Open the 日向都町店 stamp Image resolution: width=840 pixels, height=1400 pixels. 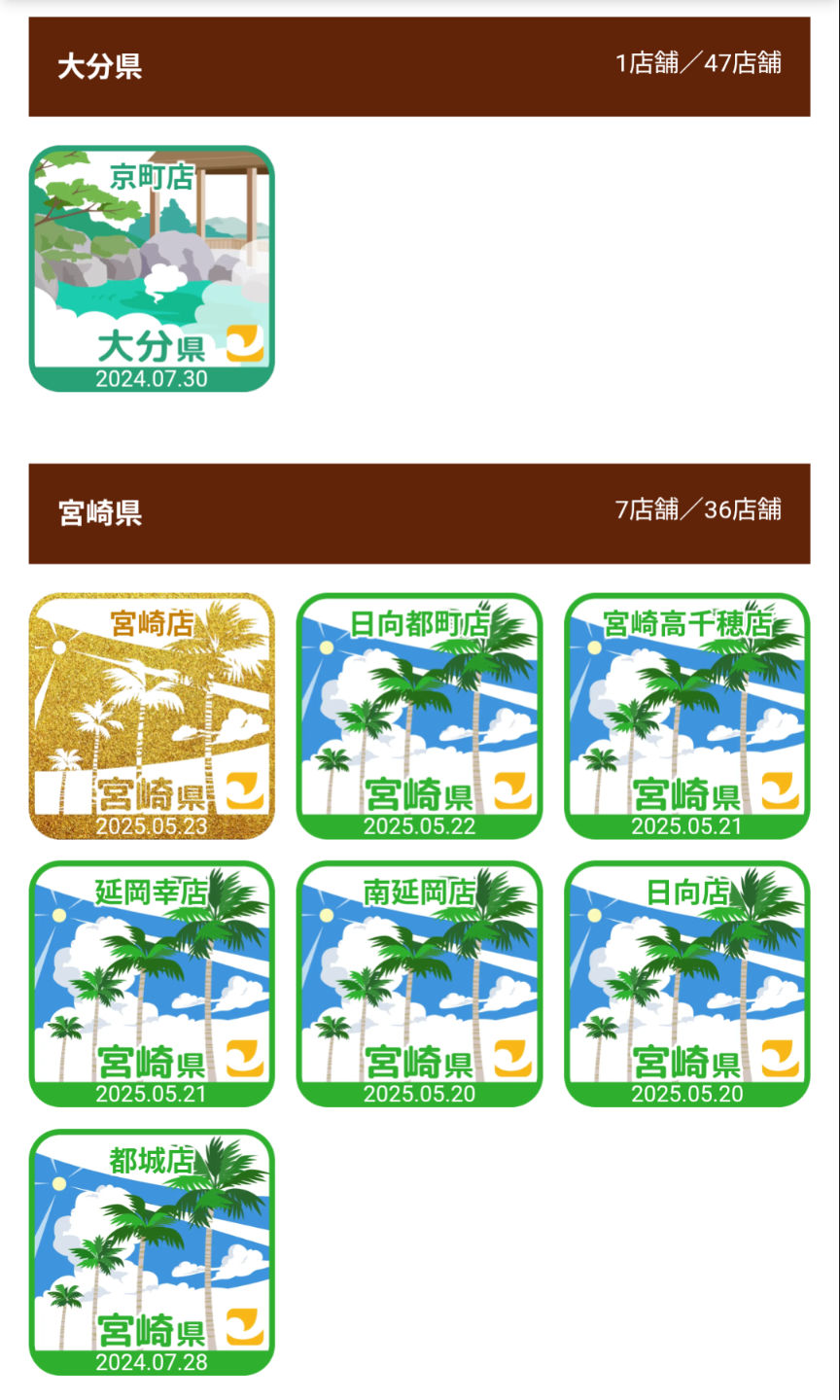point(418,715)
